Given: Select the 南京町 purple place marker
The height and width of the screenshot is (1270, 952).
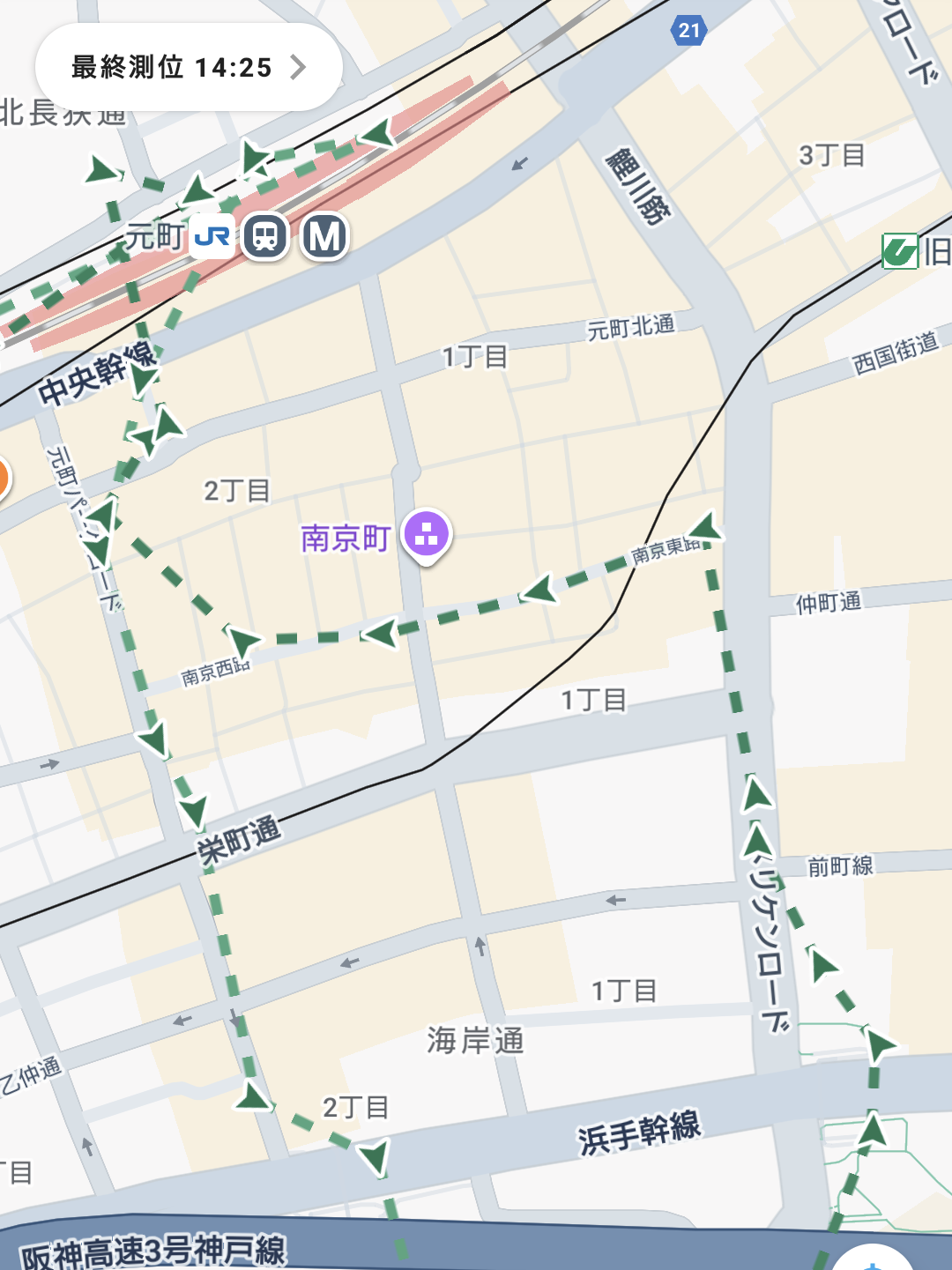Looking at the screenshot, I should tap(427, 534).
